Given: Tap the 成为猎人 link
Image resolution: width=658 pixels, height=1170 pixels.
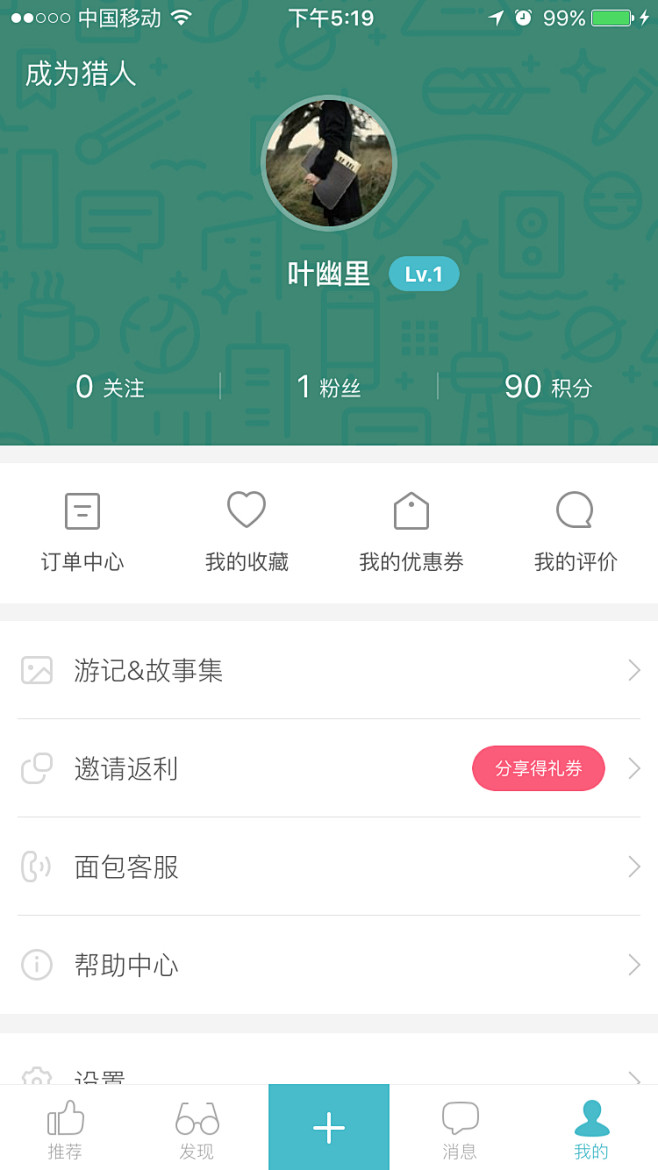Looking at the screenshot, I should click(80, 74).
